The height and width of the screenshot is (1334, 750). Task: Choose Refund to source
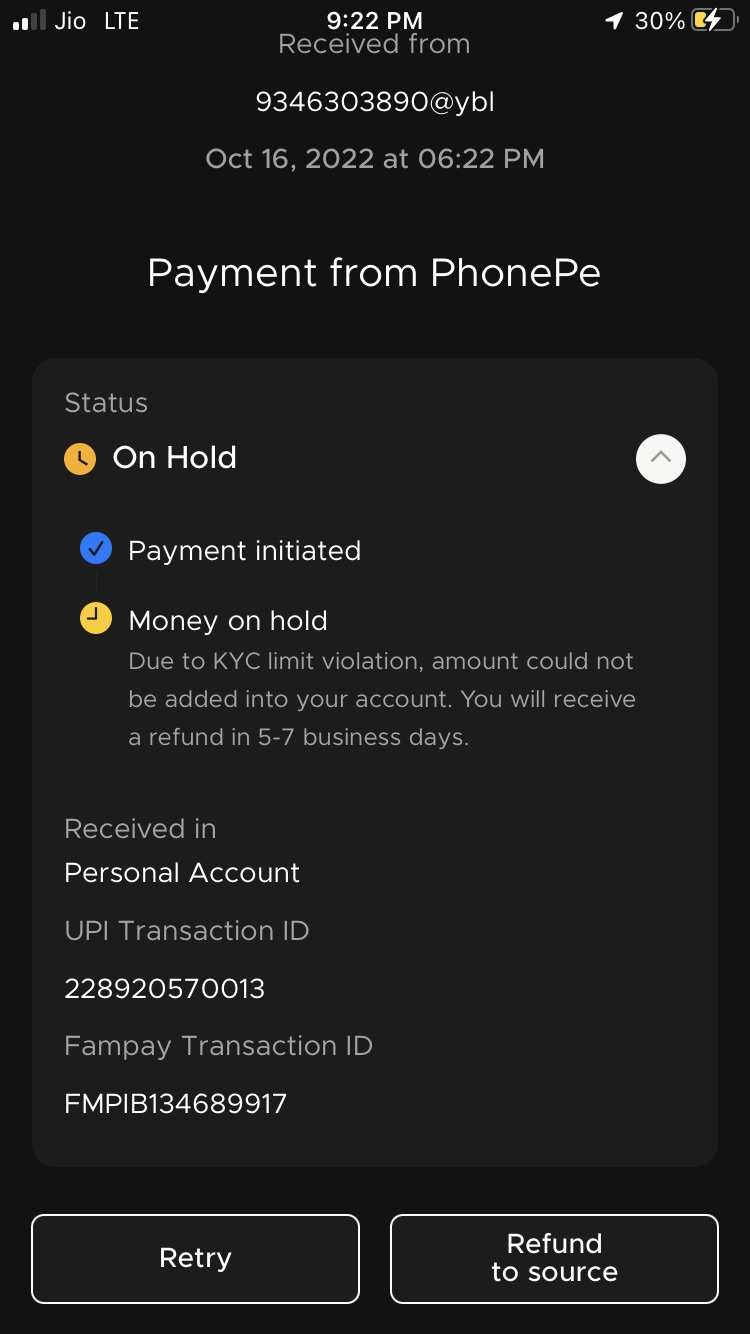(554, 1258)
